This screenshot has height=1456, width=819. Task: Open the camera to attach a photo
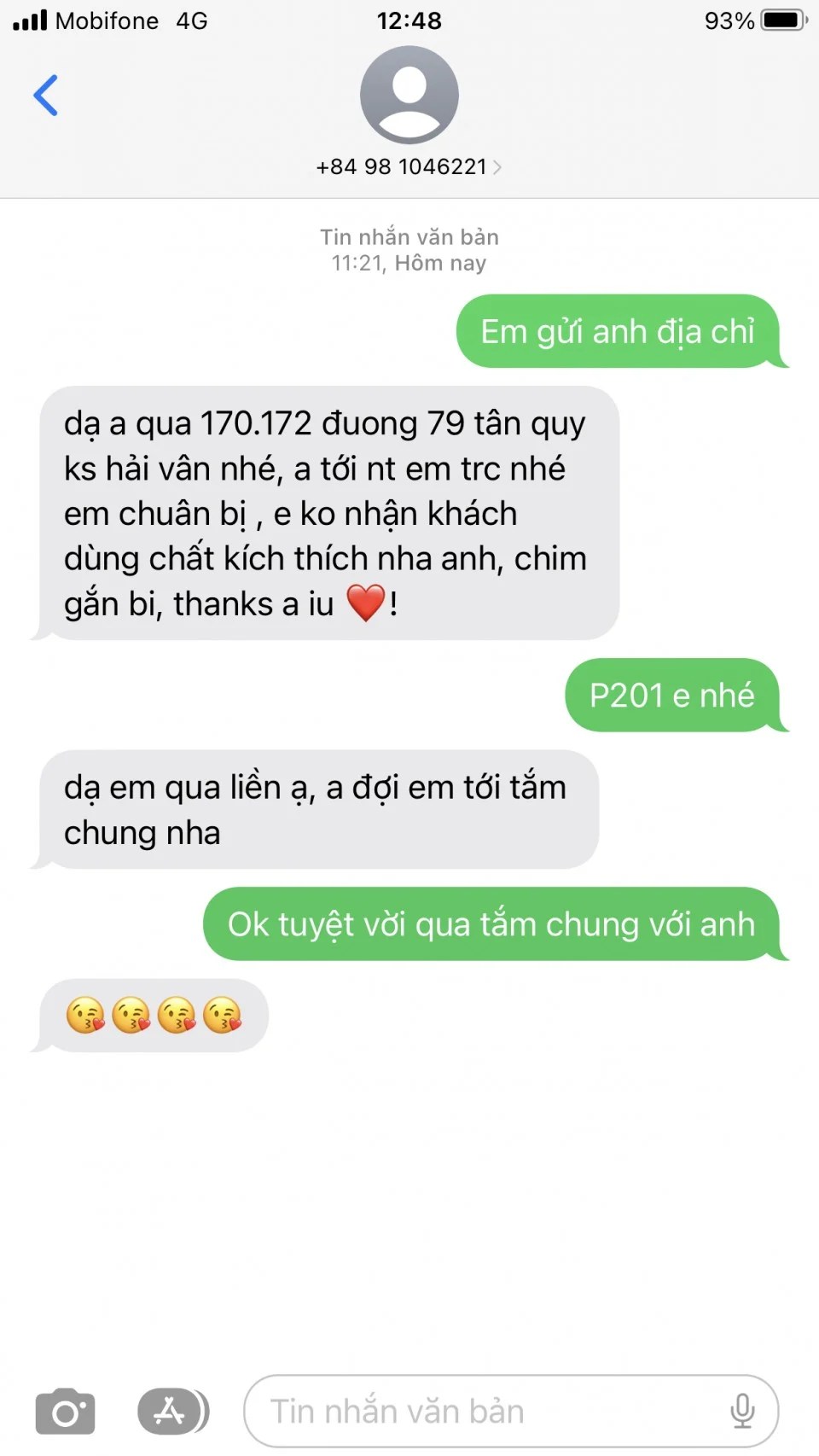(65, 1412)
